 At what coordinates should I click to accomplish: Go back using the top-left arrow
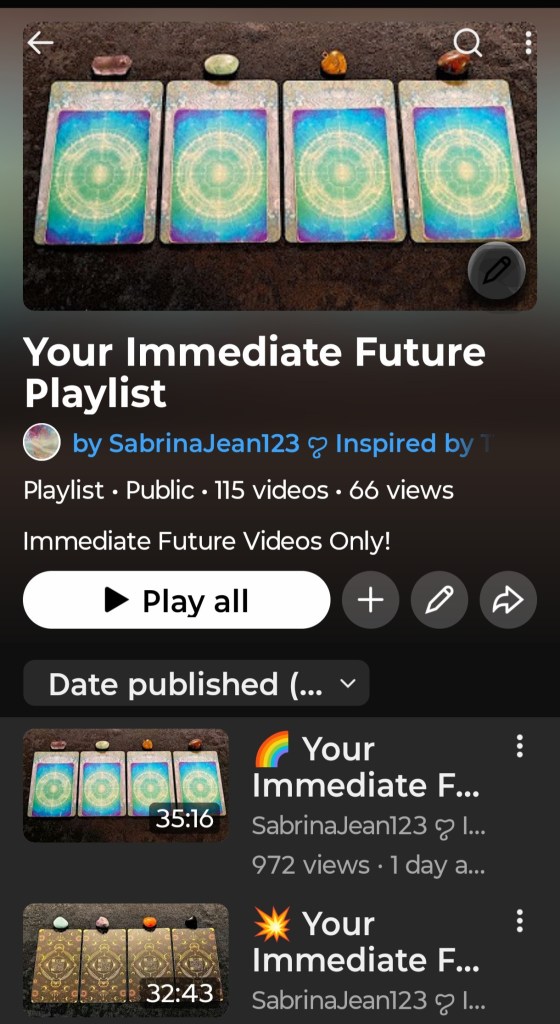pos(40,43)
